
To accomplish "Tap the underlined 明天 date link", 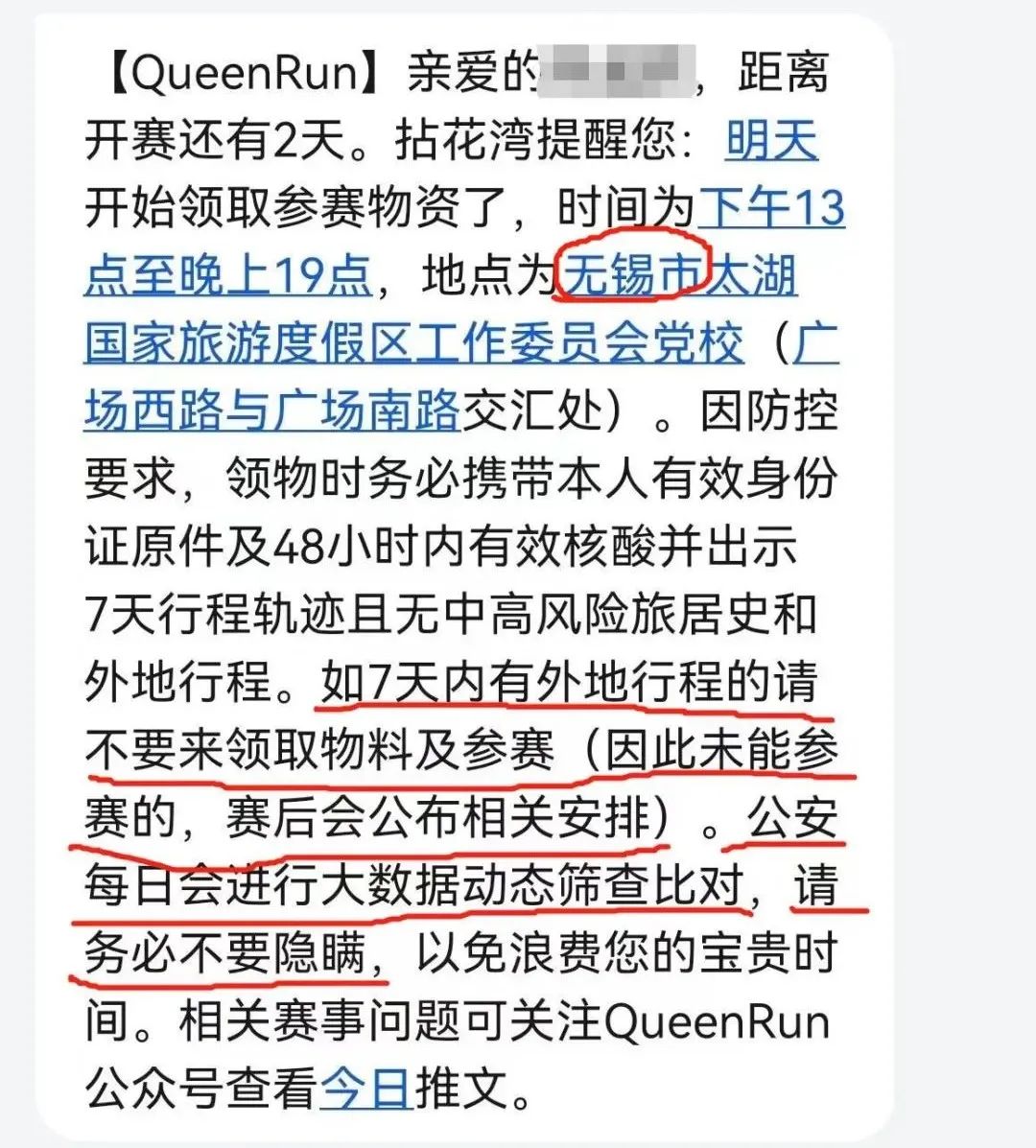I will [x=771, y=141].
